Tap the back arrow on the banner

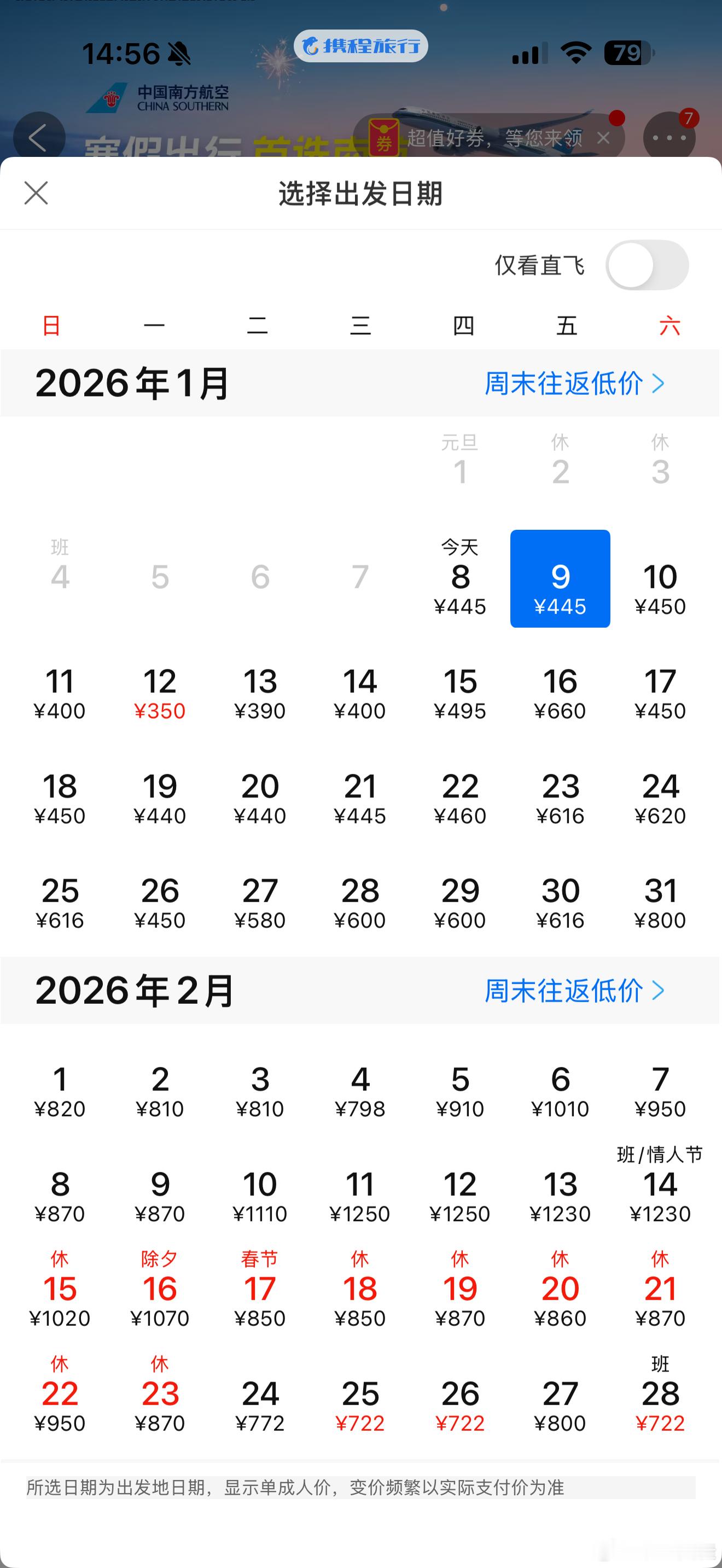(x=39, y=137)
